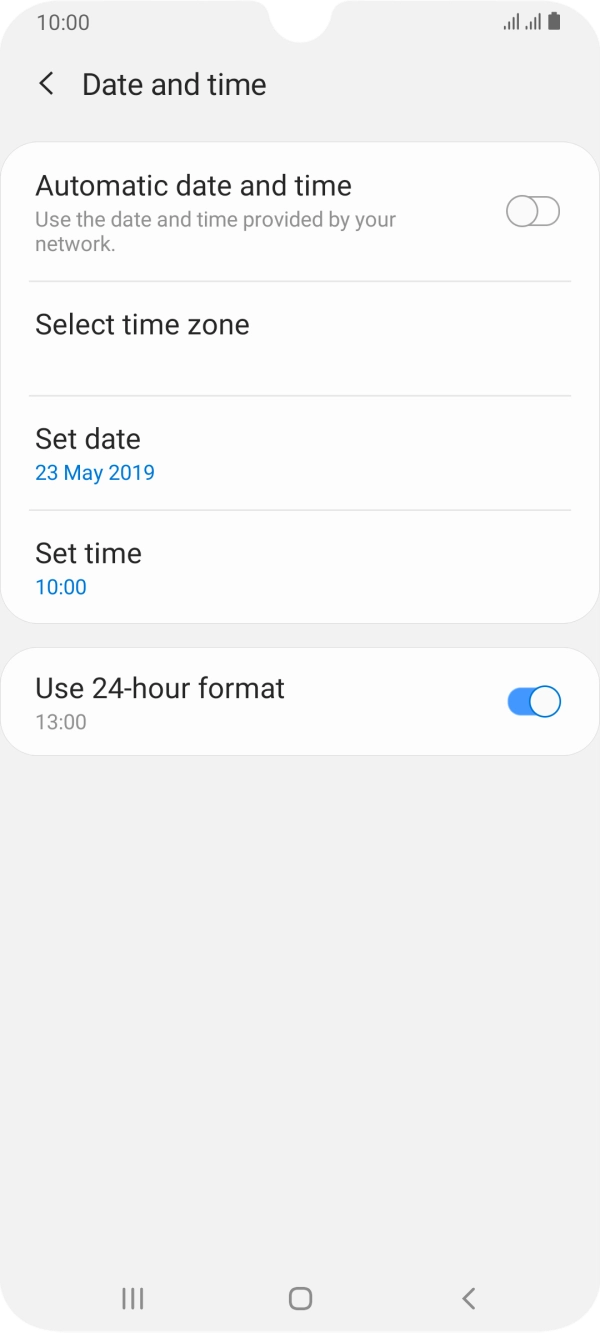This screenshot has width=600, height=1333.
Task: Open Set date showing 23 May 2019
Action: coord(300,454)
